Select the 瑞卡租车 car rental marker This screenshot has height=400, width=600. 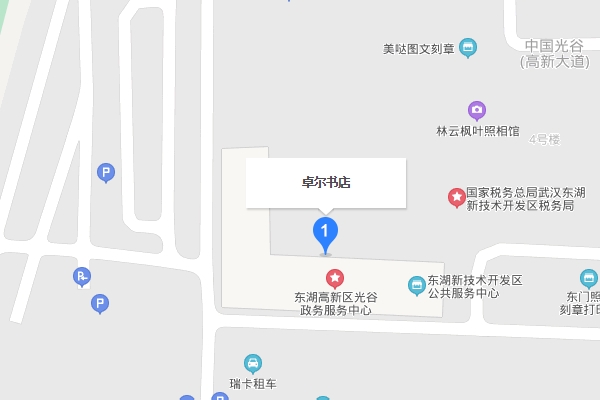pyautogui.click(x=253, y=363)
